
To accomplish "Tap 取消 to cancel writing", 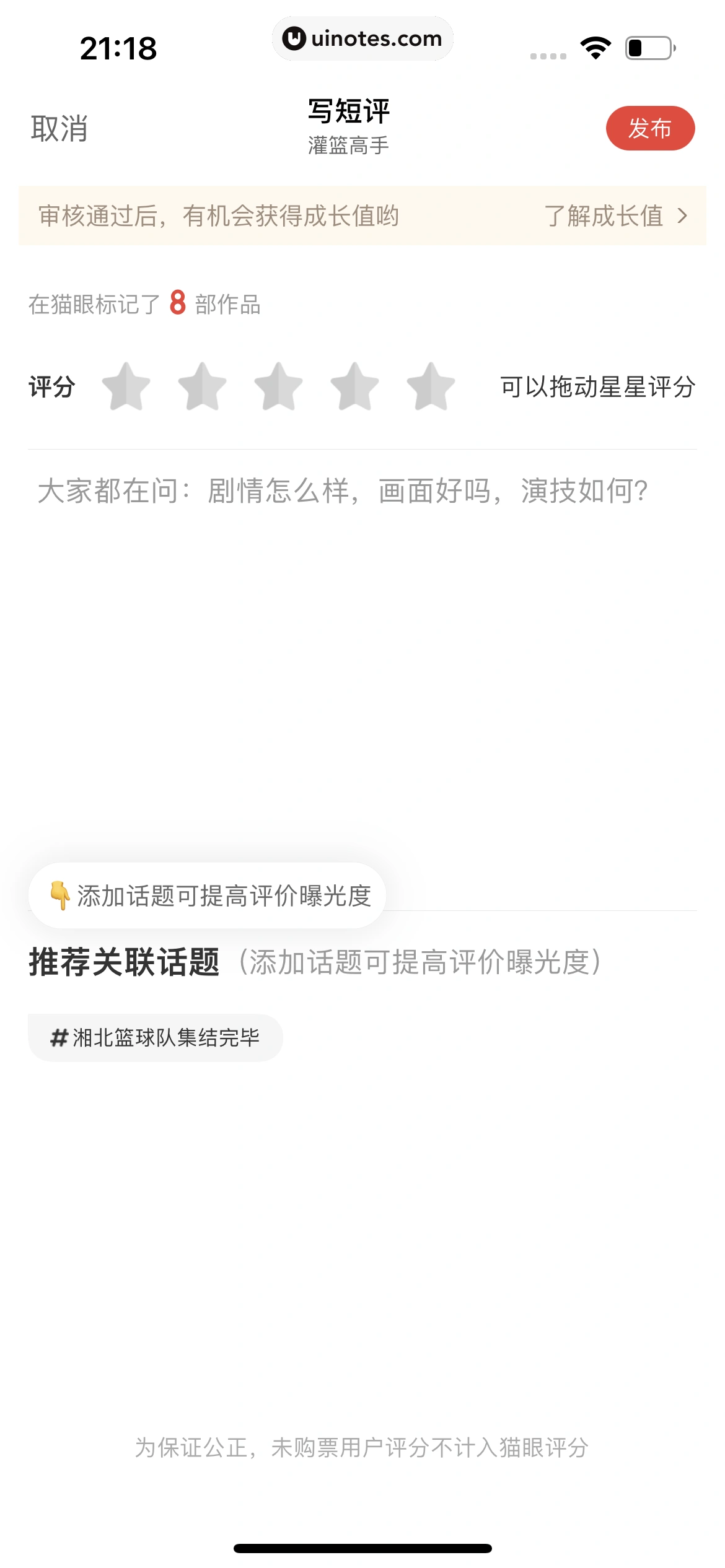I will (58, 128).
